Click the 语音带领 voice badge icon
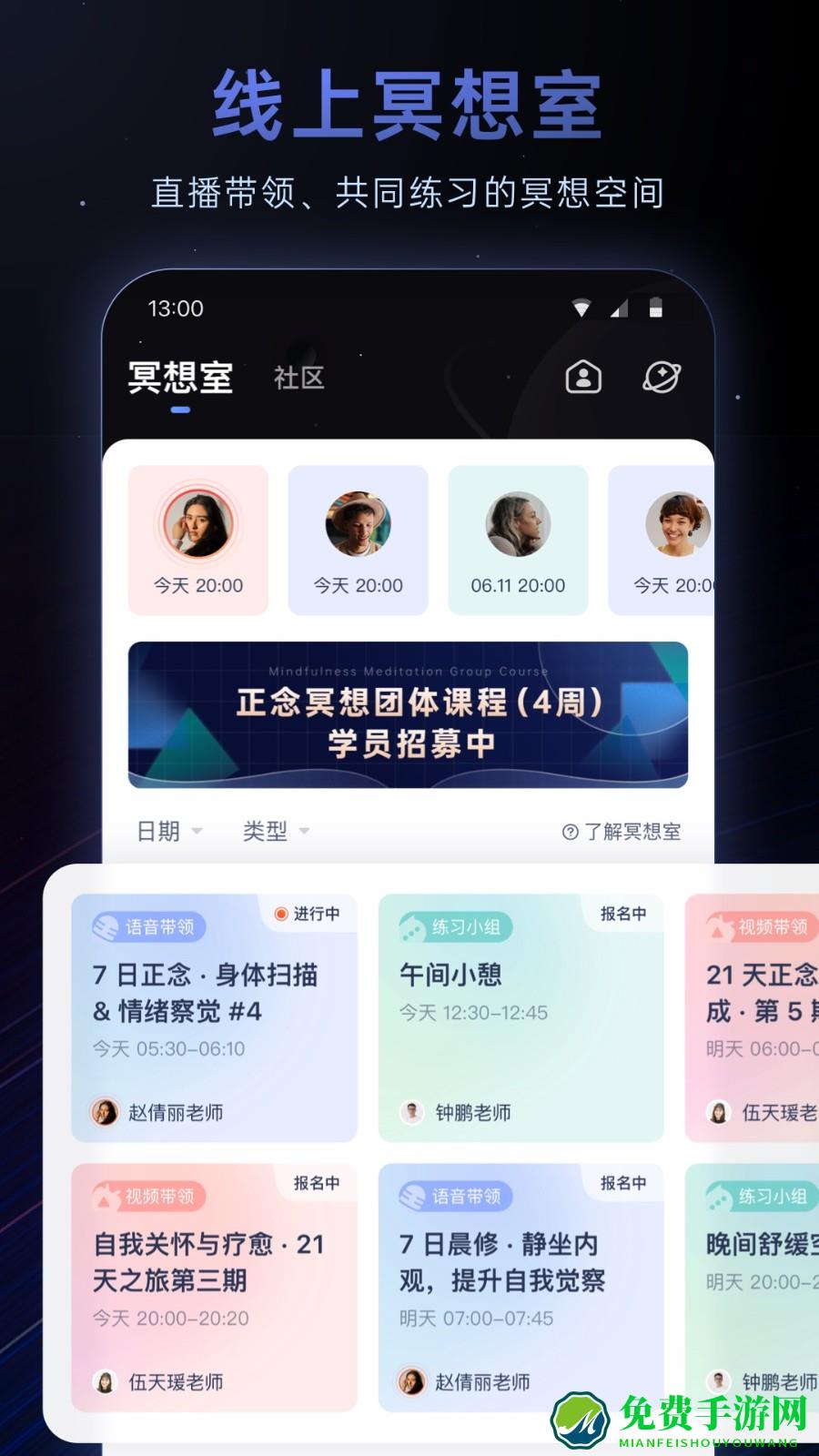This screenshot has width=819, height=1456. coord(101,927)
